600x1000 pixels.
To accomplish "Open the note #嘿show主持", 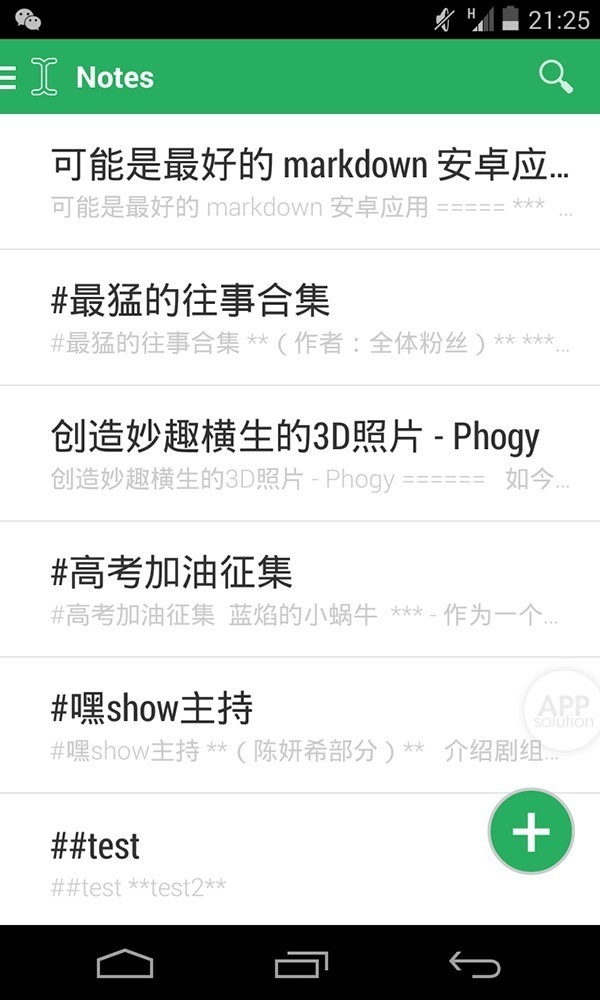I will pos(270,725).
